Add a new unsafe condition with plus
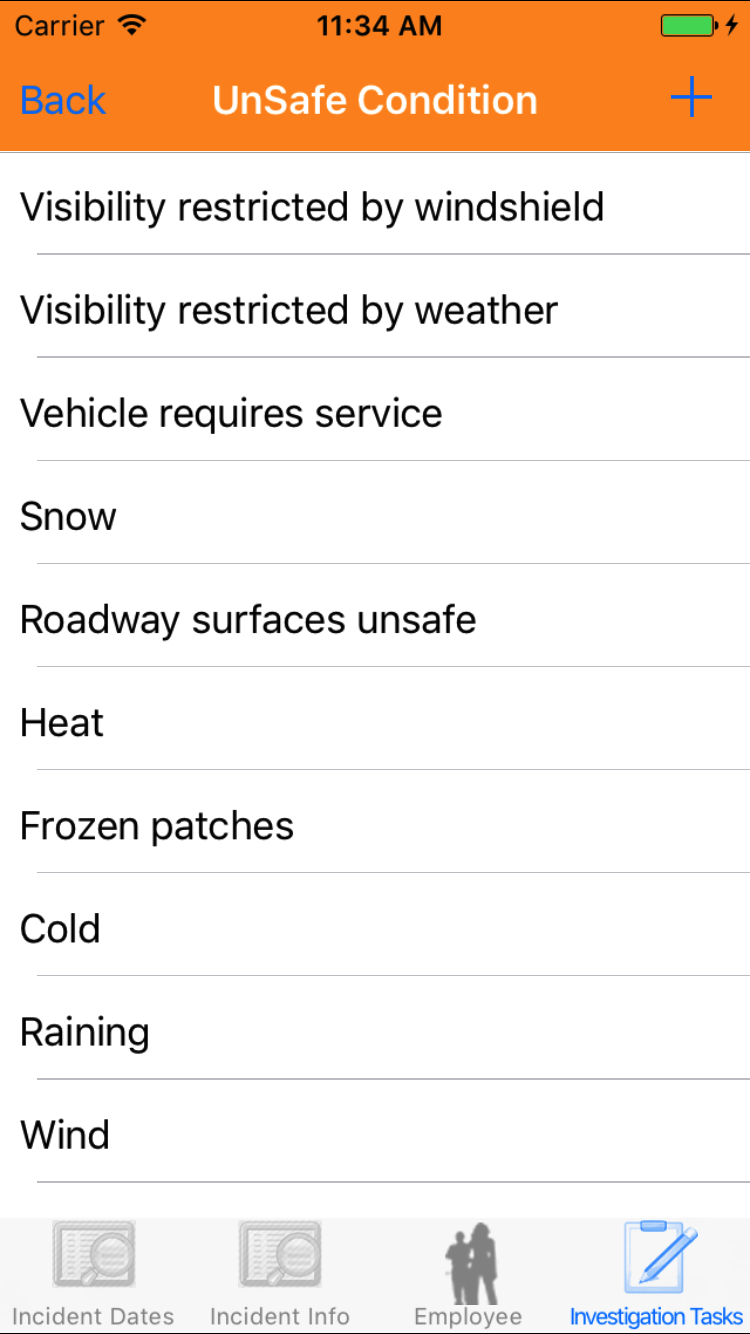The image size is (750, 1334). coord(690,98)
